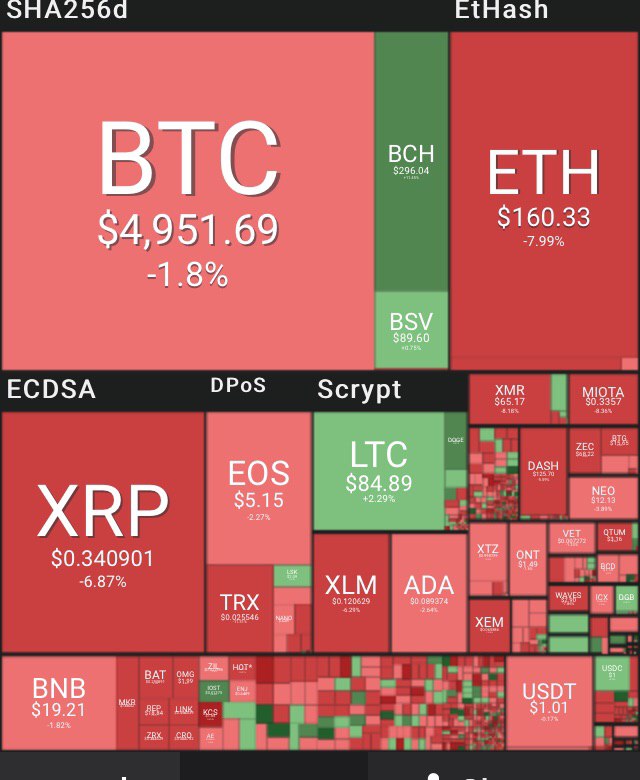This screenshot has width=640, height=780.
Task: View XRP coin details
Action: click(103, 530)
